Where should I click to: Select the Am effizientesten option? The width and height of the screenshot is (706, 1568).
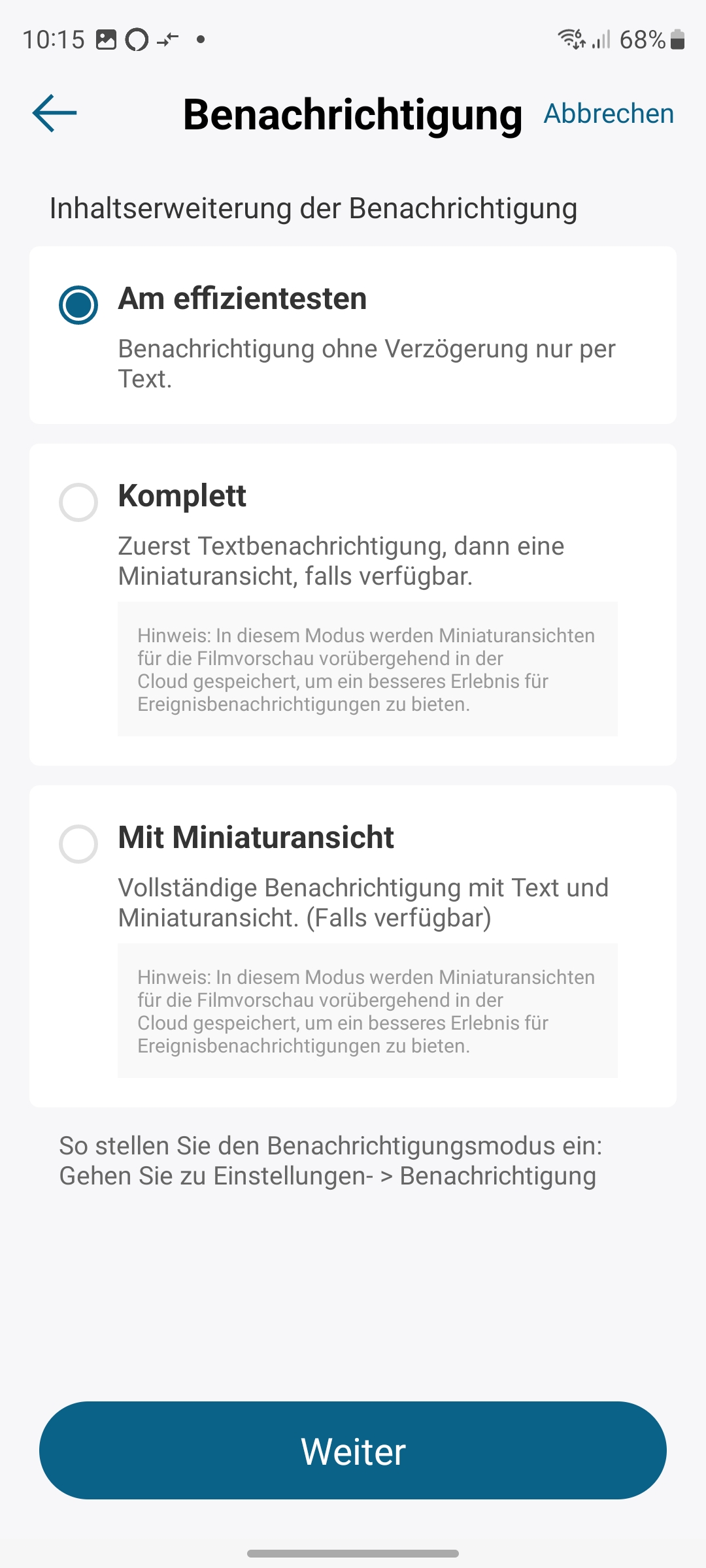(78, 305)
